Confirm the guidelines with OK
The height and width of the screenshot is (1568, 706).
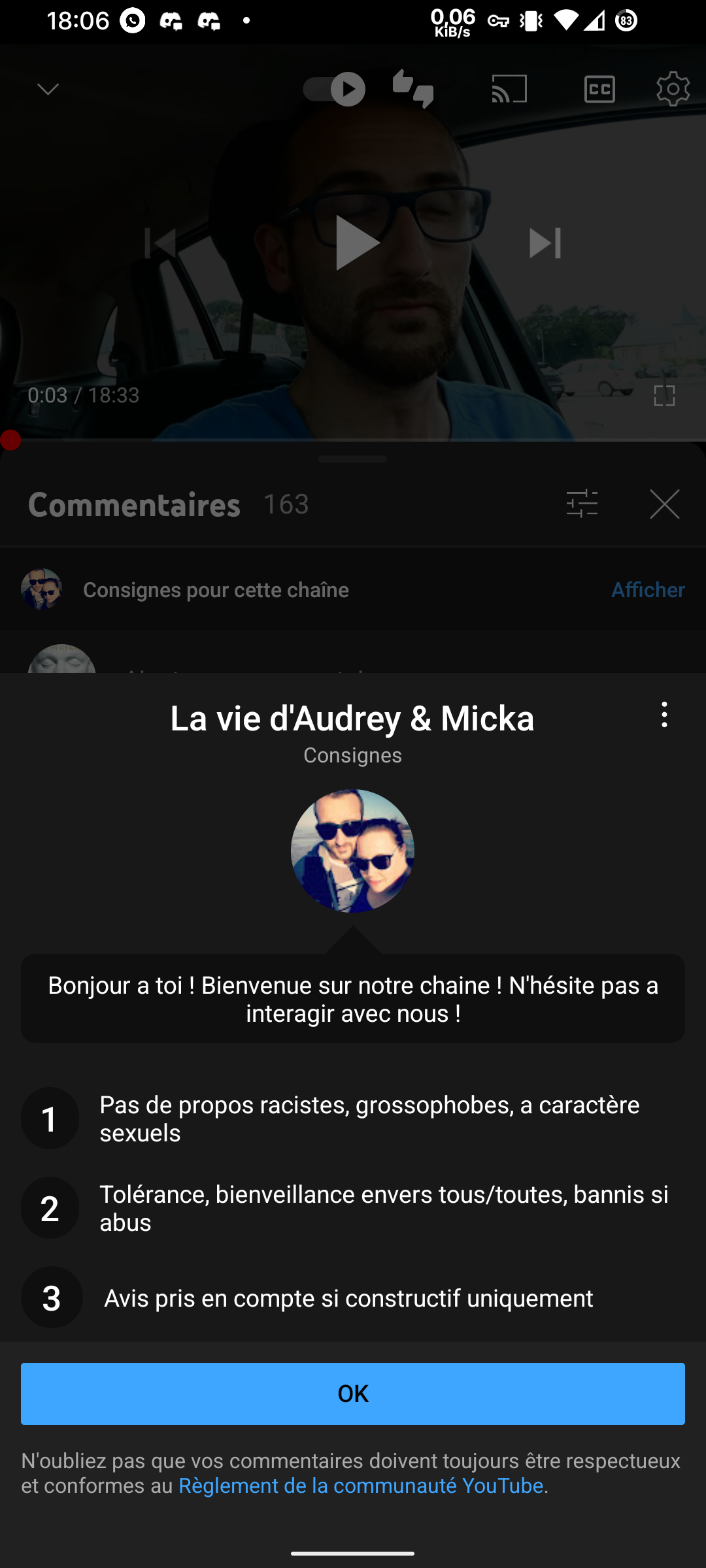pyautogui.click(x=353, y=1394)
